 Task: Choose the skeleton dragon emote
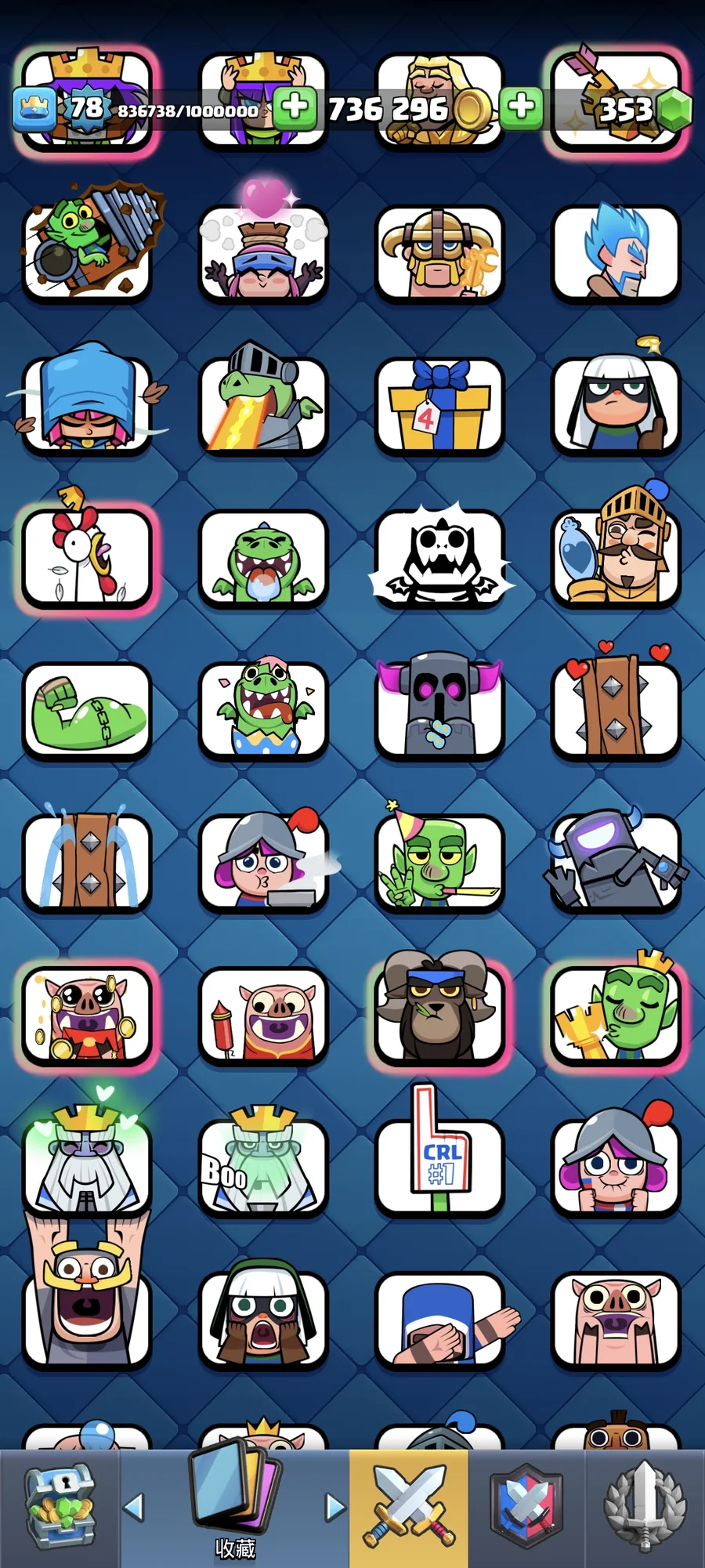tap(439, 556)
